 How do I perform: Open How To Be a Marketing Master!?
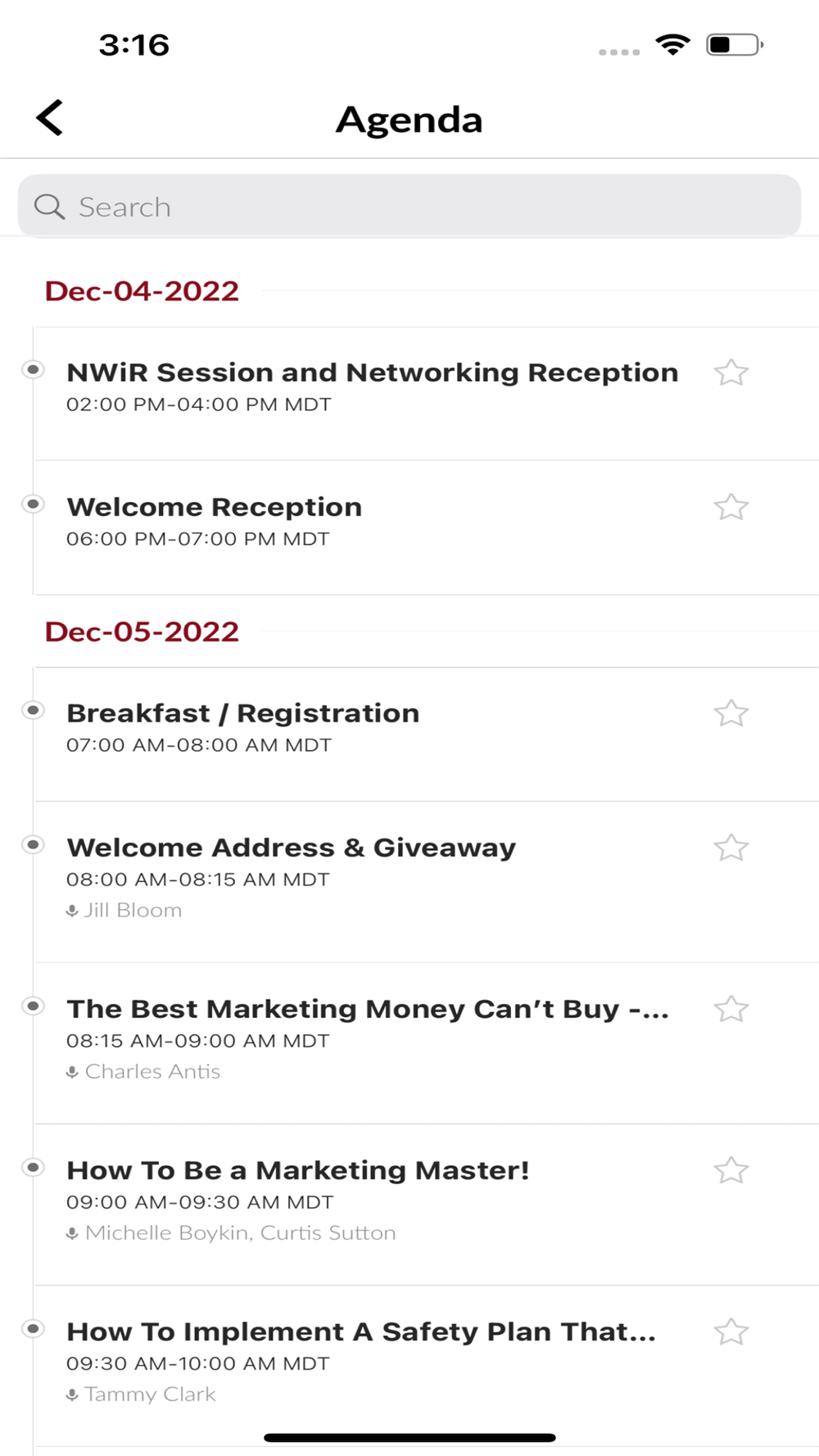point(426,1205)
